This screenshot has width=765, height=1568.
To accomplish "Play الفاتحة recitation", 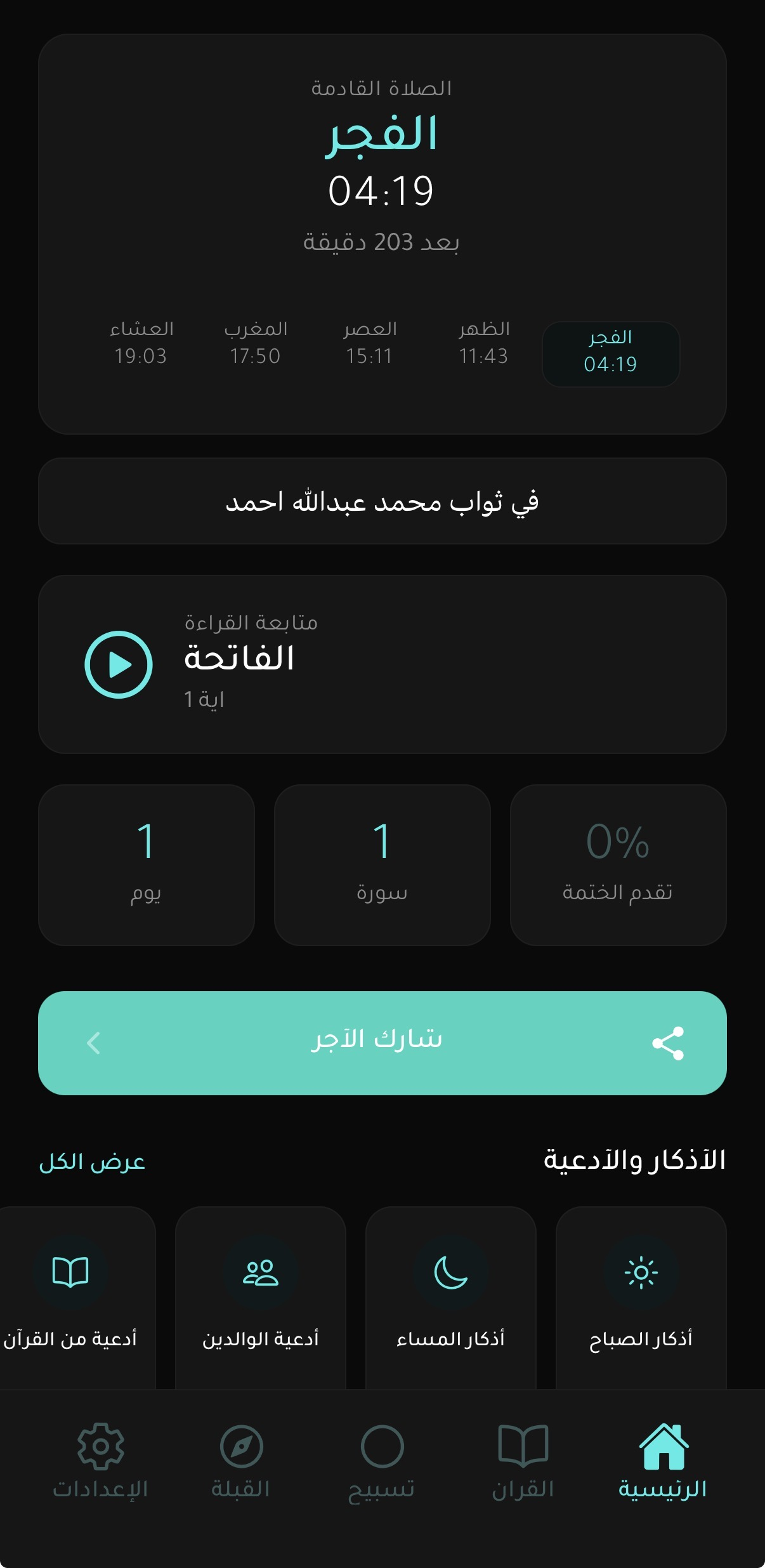I will (x=118, y=663).
